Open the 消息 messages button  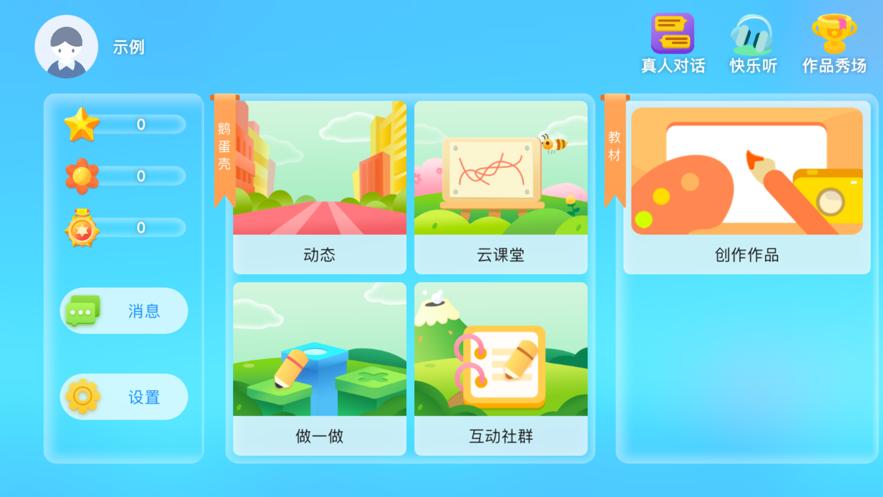[124, 311]
